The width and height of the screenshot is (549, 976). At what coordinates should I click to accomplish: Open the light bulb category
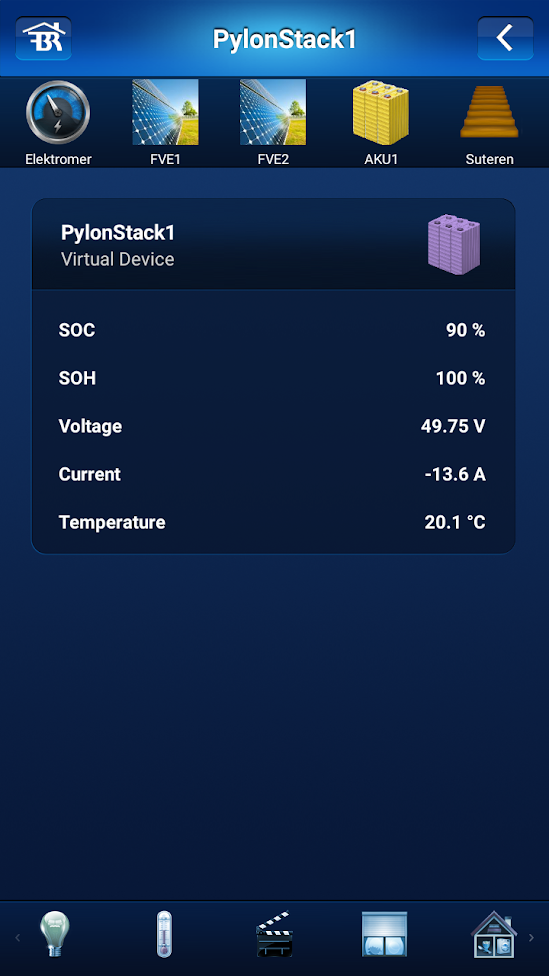pyautogui.click(x=55, y=934)
